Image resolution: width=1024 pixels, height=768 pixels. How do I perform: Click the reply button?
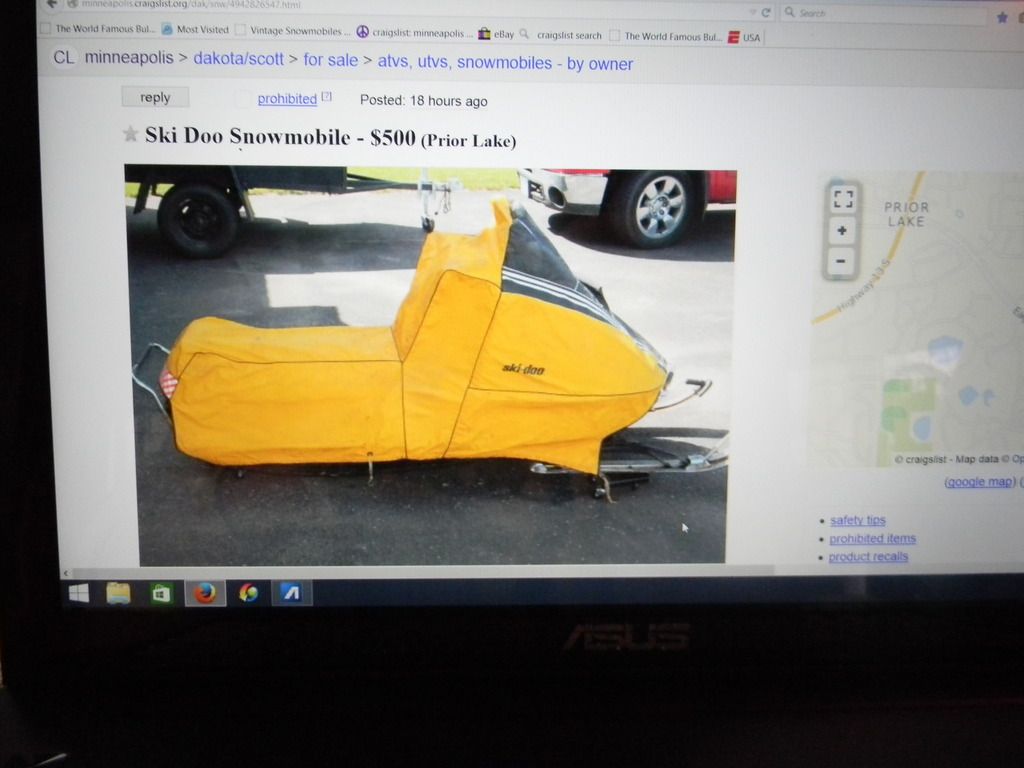[x=155, y=97]
